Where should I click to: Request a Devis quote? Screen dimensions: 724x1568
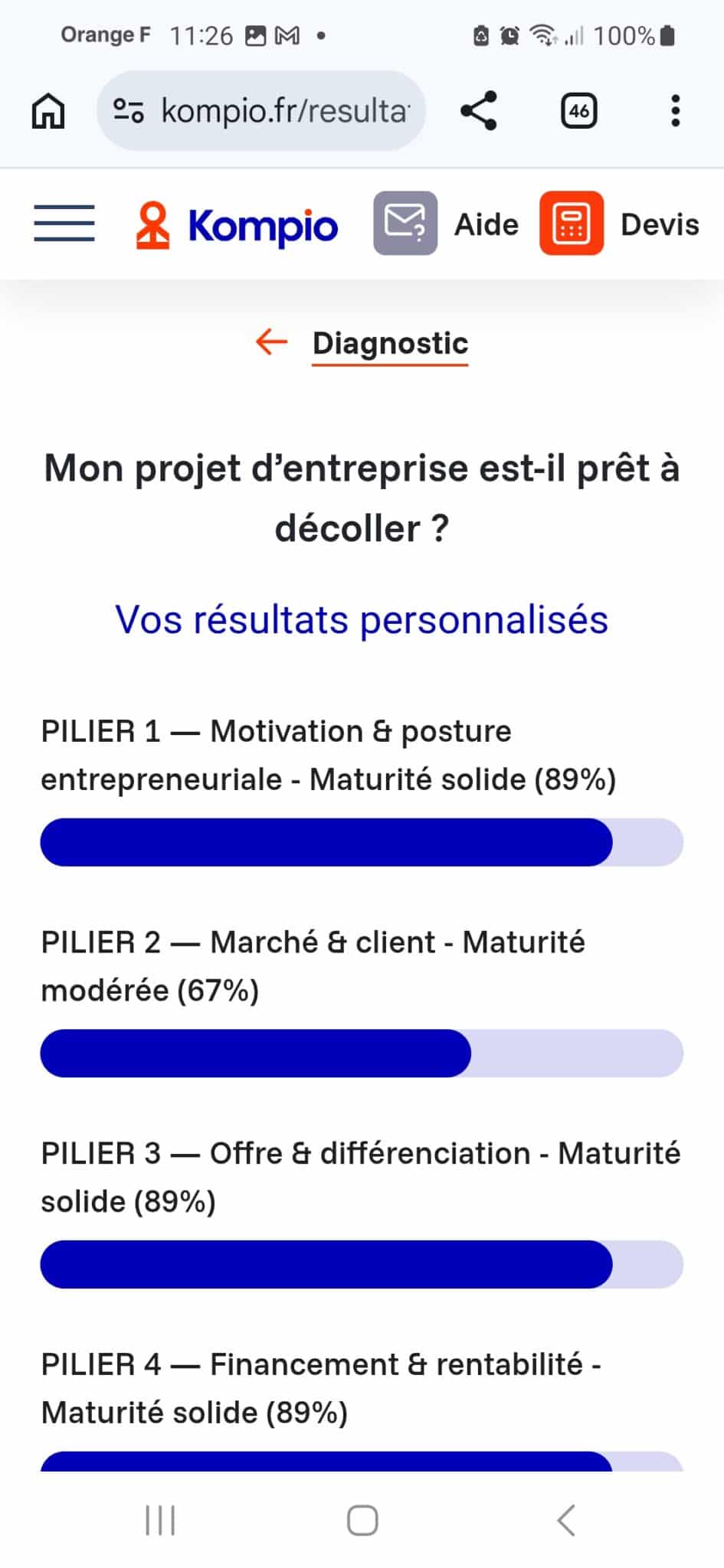click(x=619, y=224)
